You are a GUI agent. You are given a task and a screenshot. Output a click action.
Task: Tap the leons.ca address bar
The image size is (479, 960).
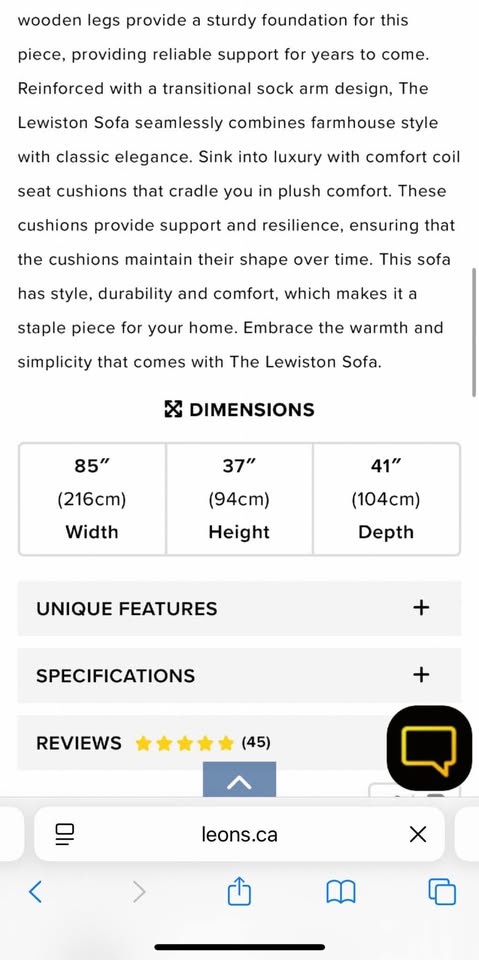click(240, 834)
